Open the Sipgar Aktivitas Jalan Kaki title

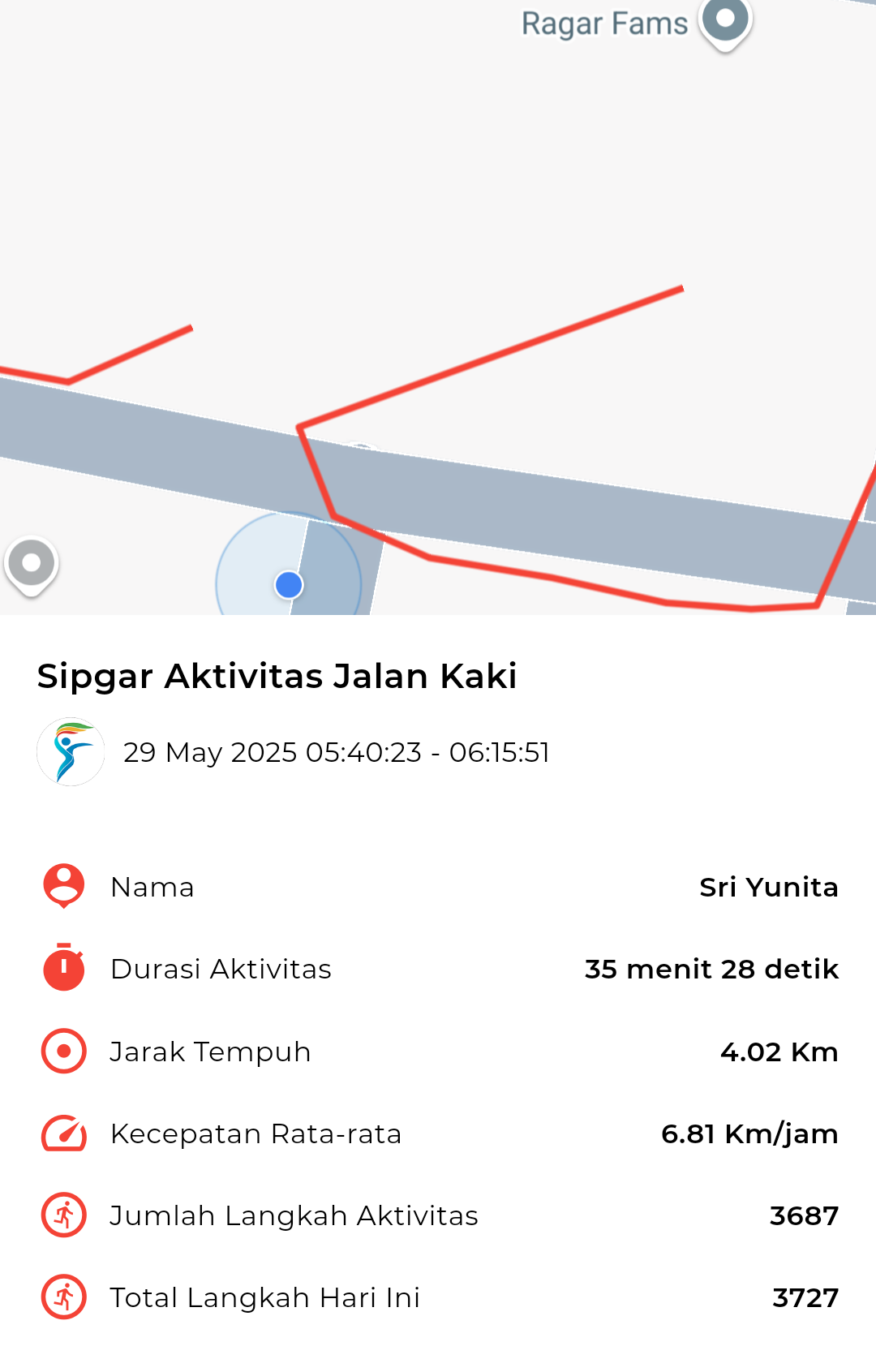[x=277, y=674]
